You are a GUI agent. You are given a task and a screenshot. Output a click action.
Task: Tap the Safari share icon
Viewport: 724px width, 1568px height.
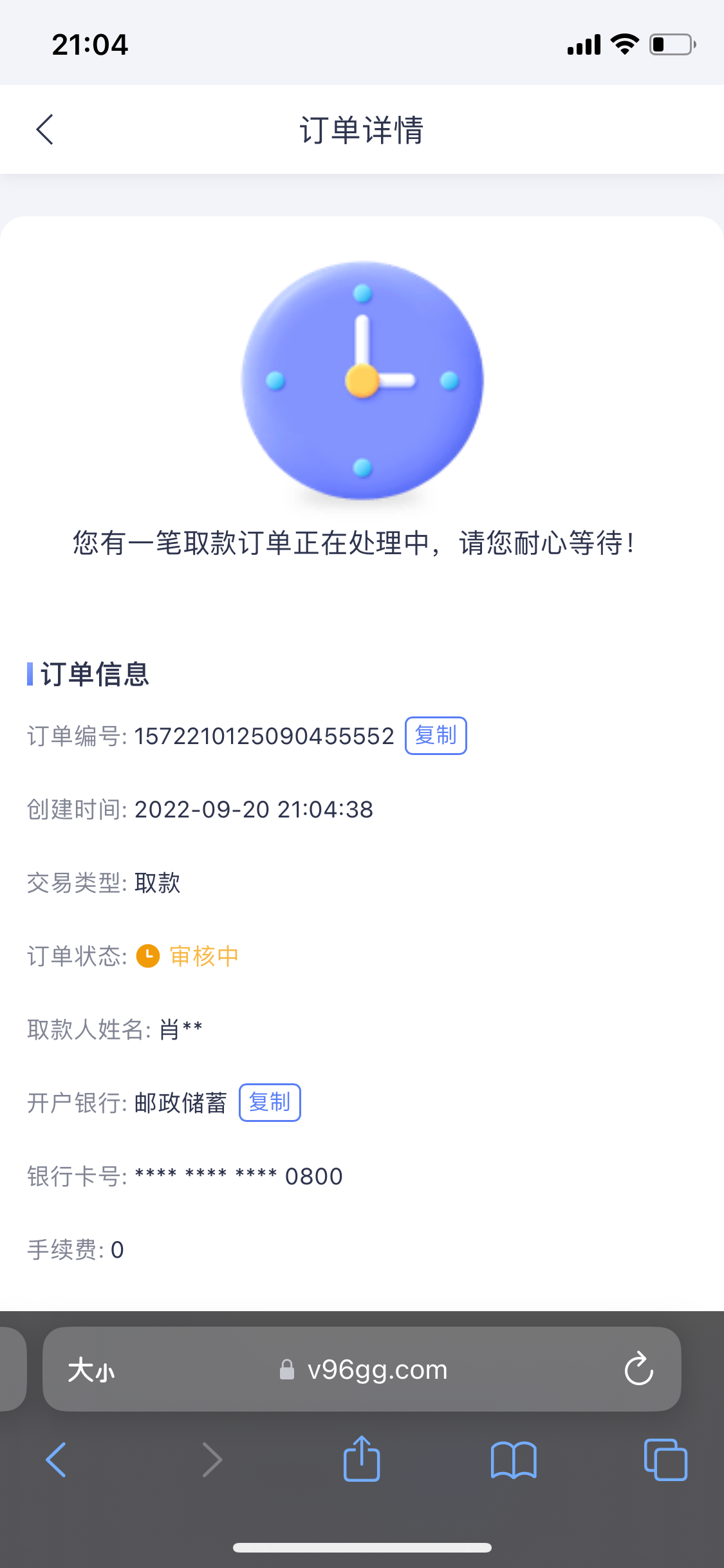coord(362,1459)
